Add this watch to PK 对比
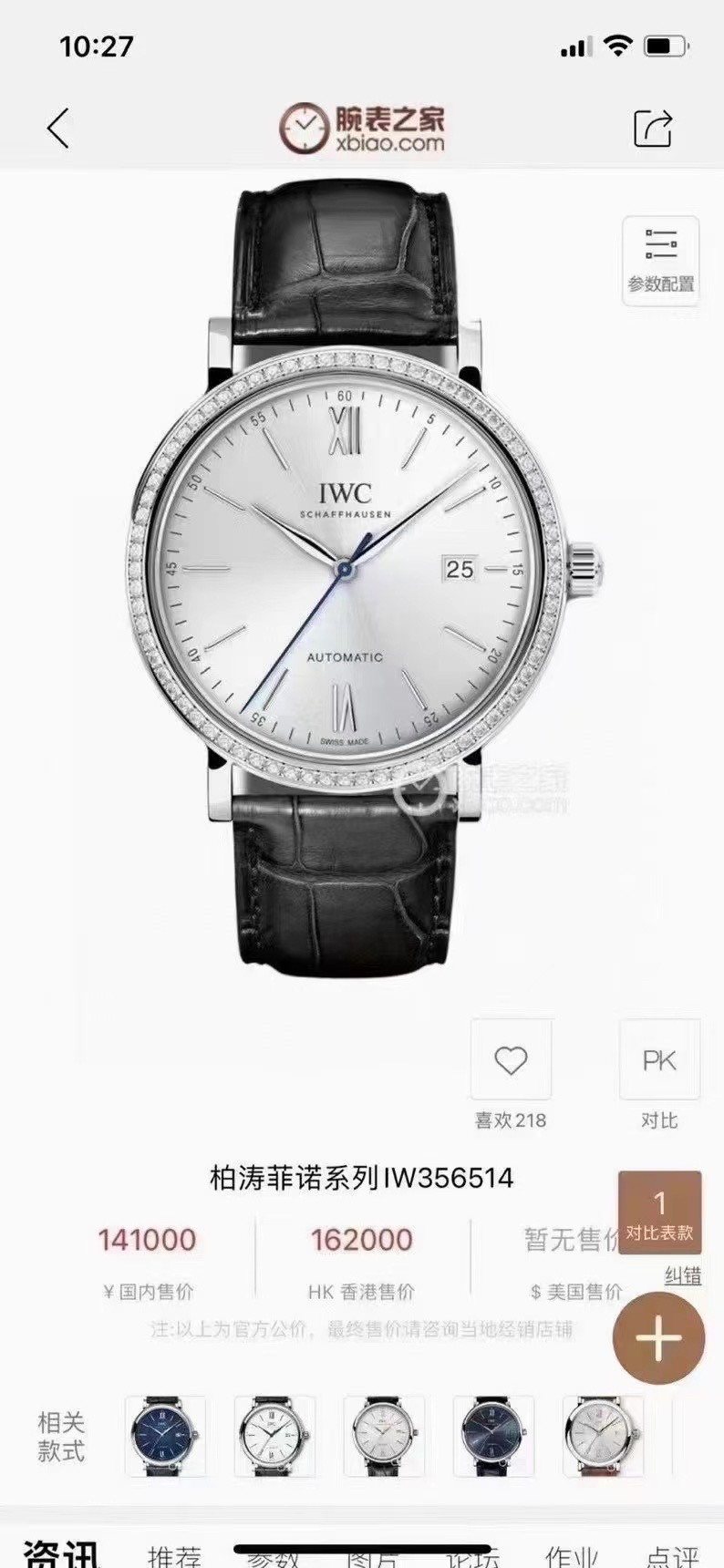Viewport: 724px width, 1568px height. tap(659, 1060)
